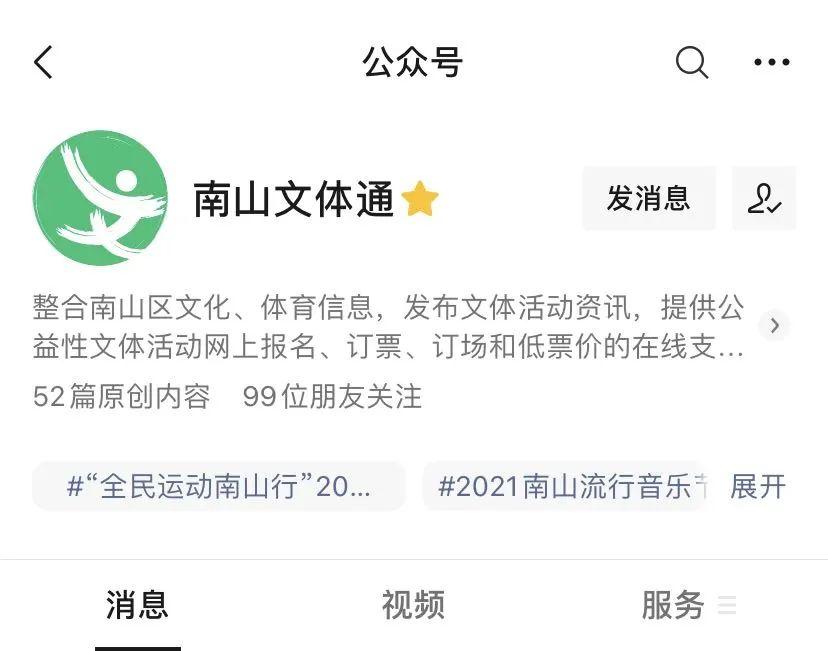Switch to the 视频 tab
The image size is (828, 651).
pyautogui.click(x=413, y=605)
